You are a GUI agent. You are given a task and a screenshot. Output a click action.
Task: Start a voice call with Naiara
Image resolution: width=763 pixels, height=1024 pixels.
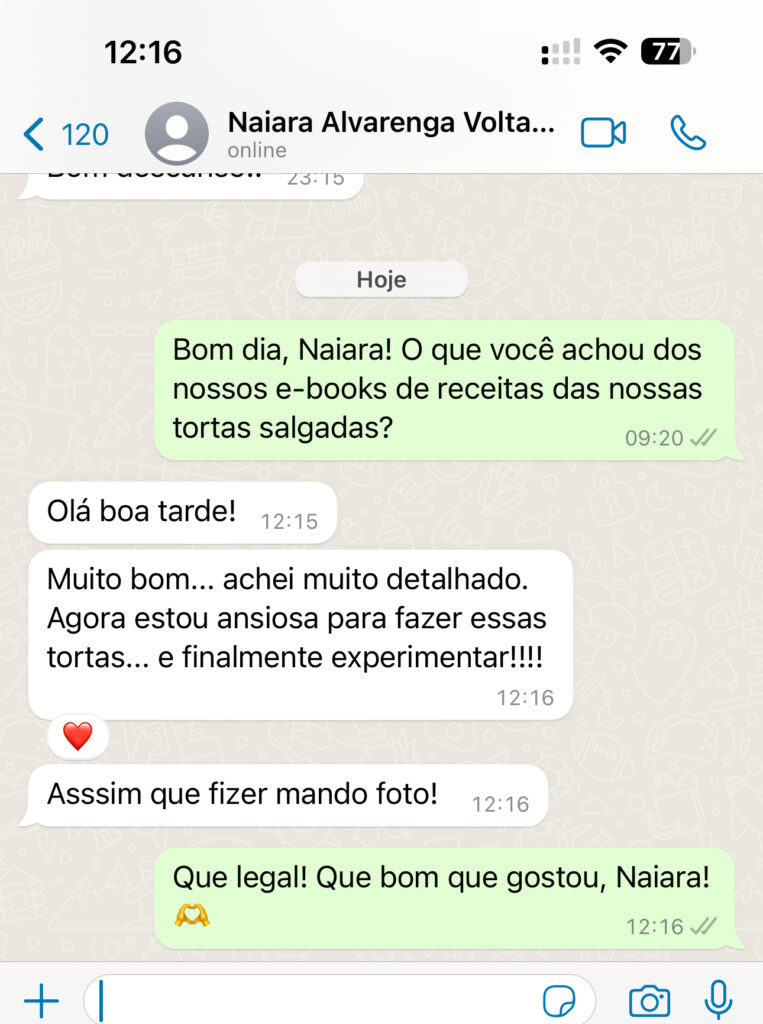click(688, 133)
